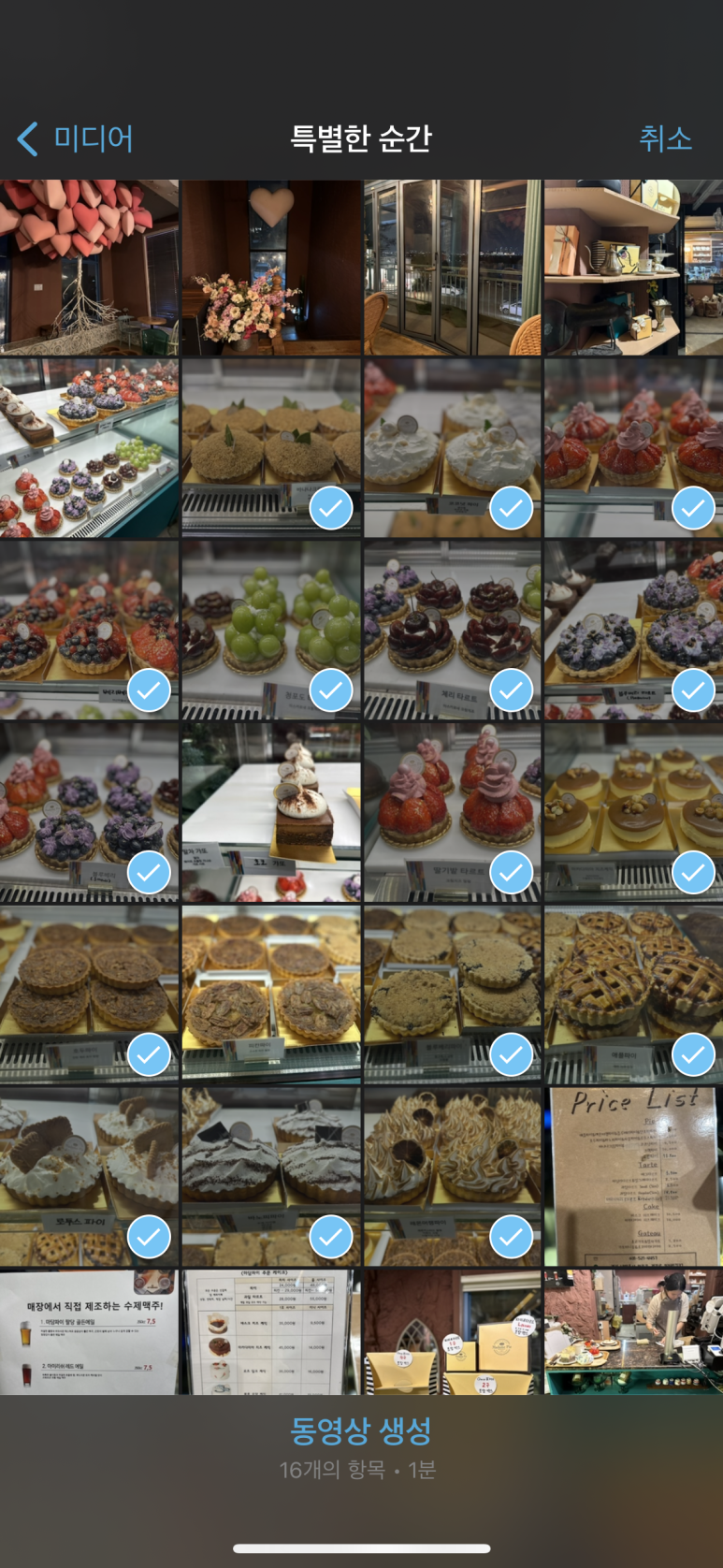Screen dimensions: 723x1568
Task: Select the dessert showcase overview photo
Action: [x=89, y=447]
